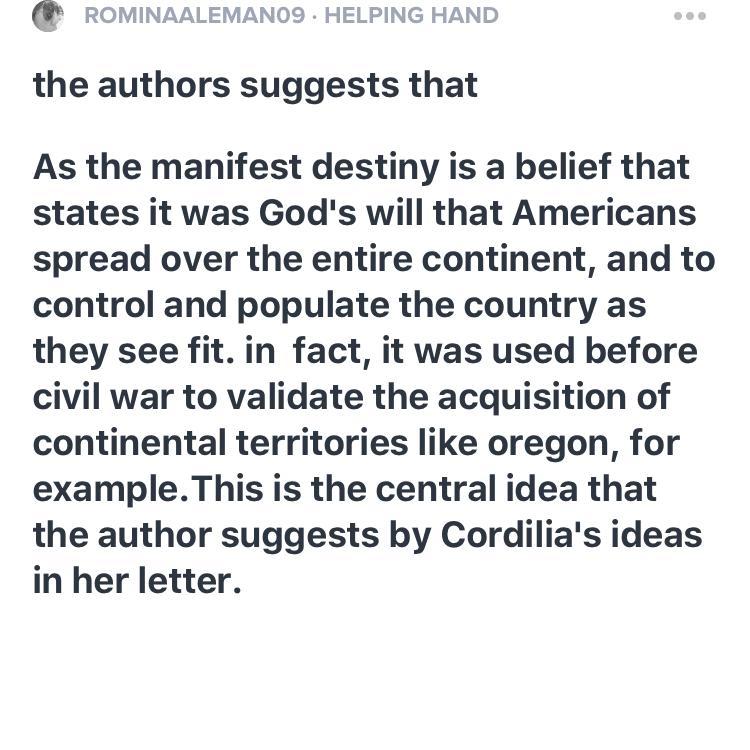View ROMINAALEMAN09 username profile
This screenshot has width=750, height=750.
tap(194, 16)
